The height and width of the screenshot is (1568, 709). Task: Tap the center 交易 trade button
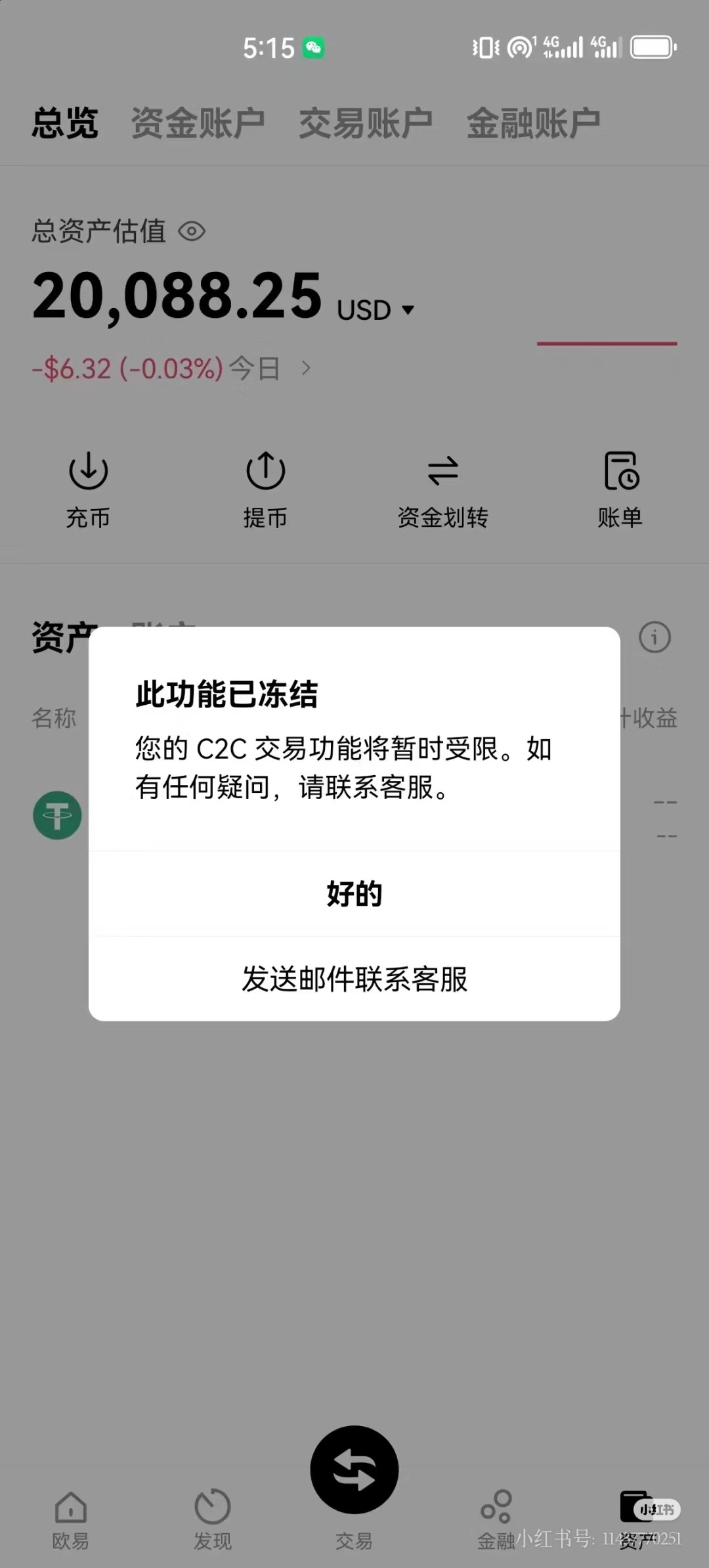point(354,1471)
